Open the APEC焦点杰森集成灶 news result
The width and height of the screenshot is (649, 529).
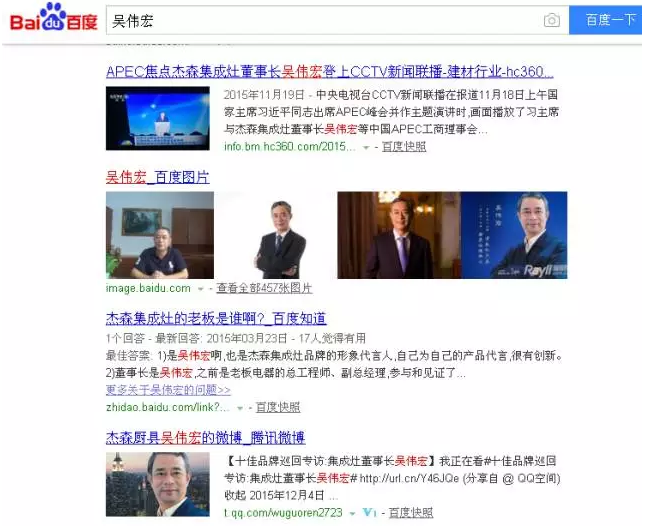[329, 72]
